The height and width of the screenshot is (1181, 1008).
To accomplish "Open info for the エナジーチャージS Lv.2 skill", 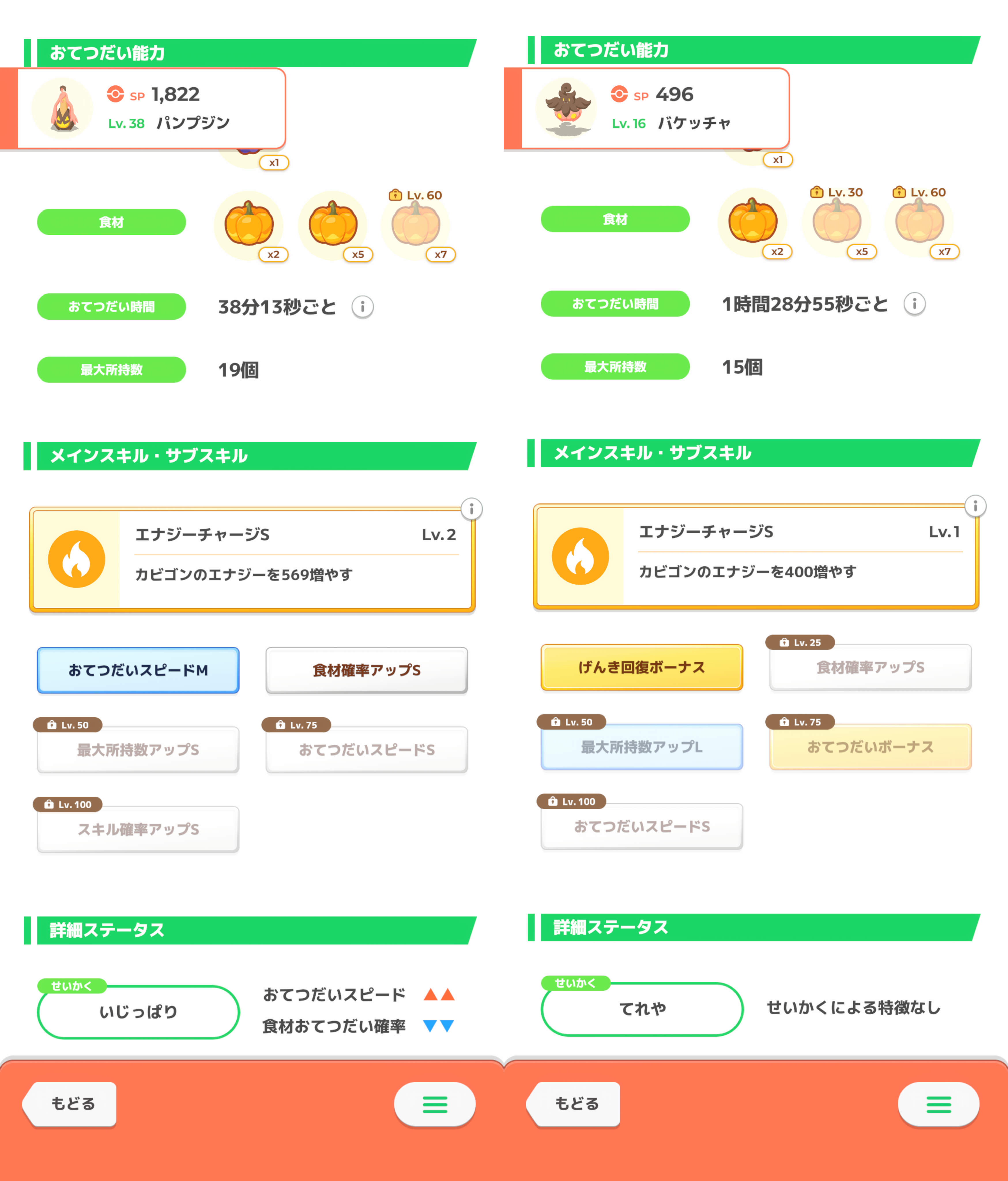I will coord(471,508).
